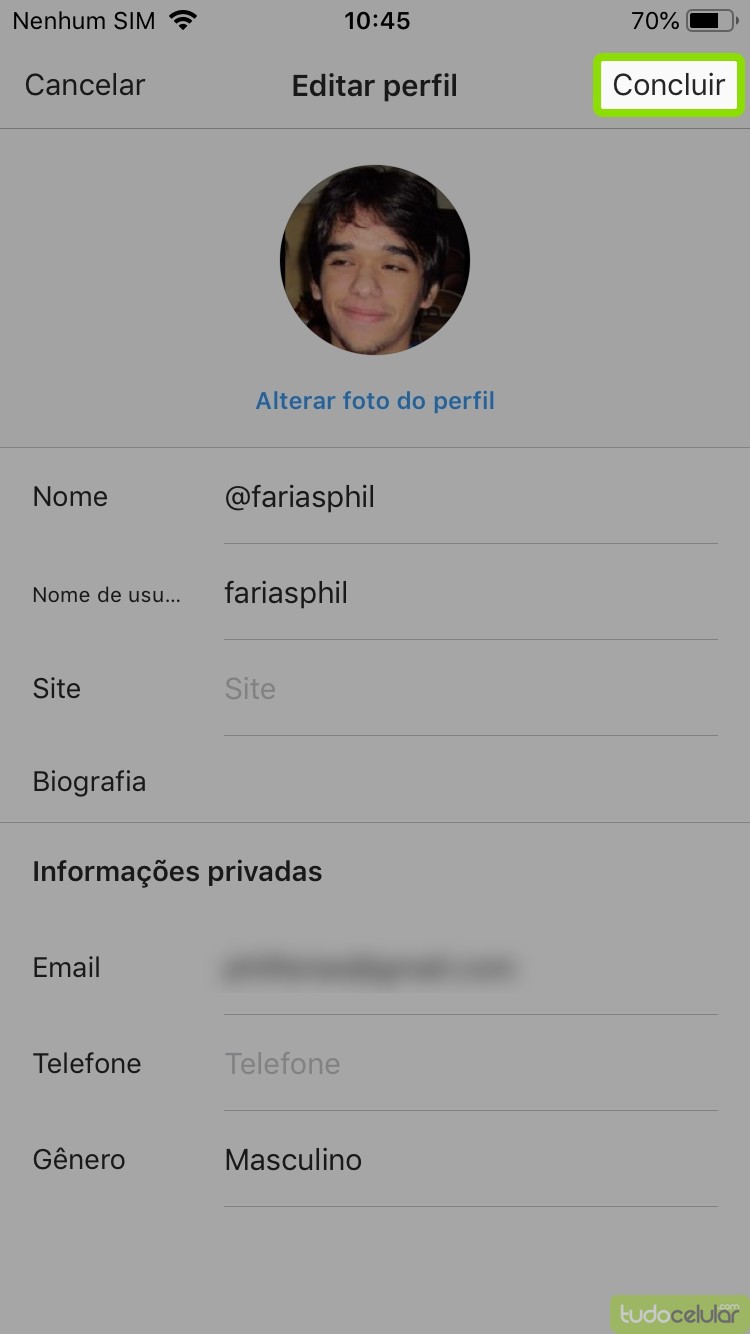Viewport: 750px width, 1334px height.
Task: Select the Site input field
Action: [x=470, y=689]
